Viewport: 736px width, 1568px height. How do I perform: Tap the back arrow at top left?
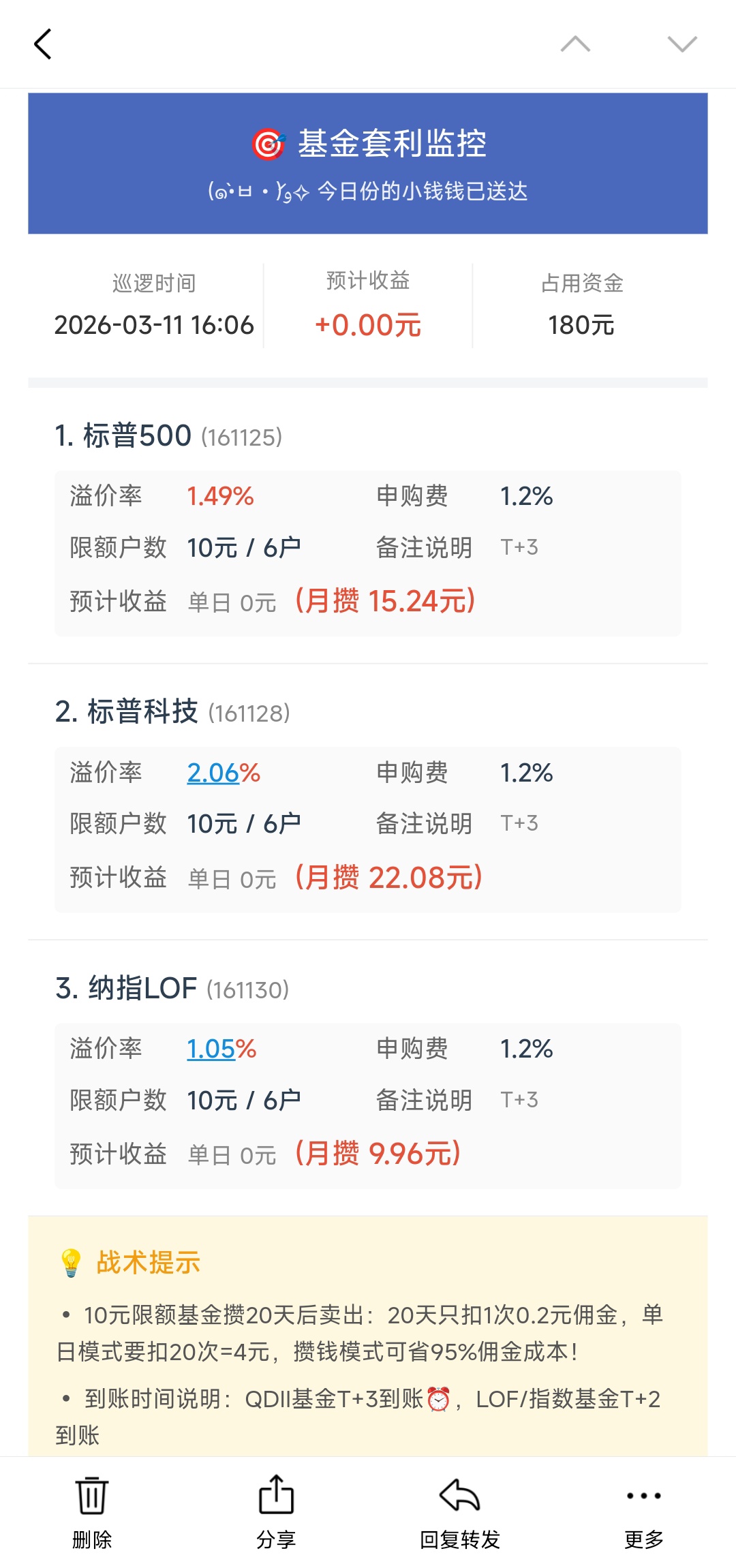tap(42, 44)
